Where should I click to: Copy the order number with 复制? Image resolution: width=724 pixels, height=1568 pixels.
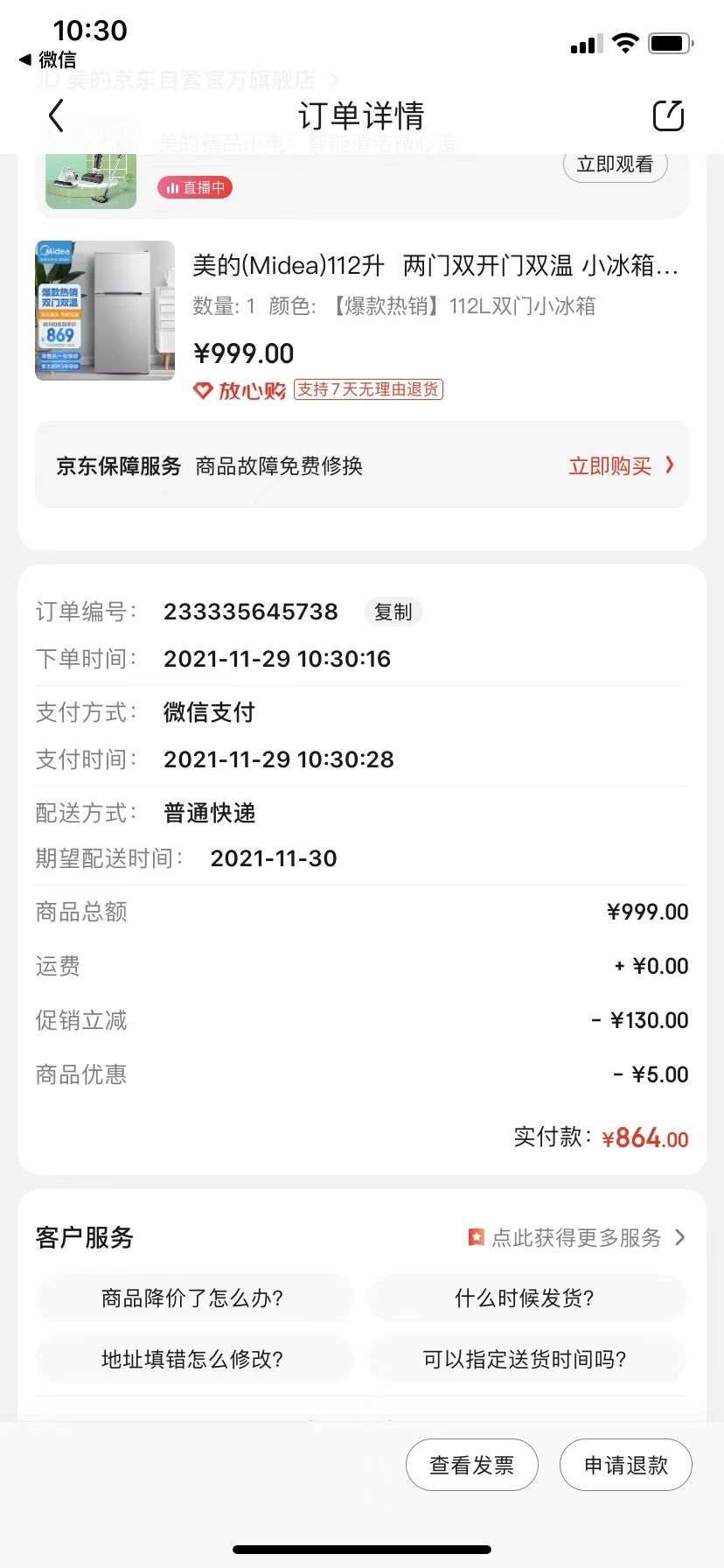pos(393,612)
